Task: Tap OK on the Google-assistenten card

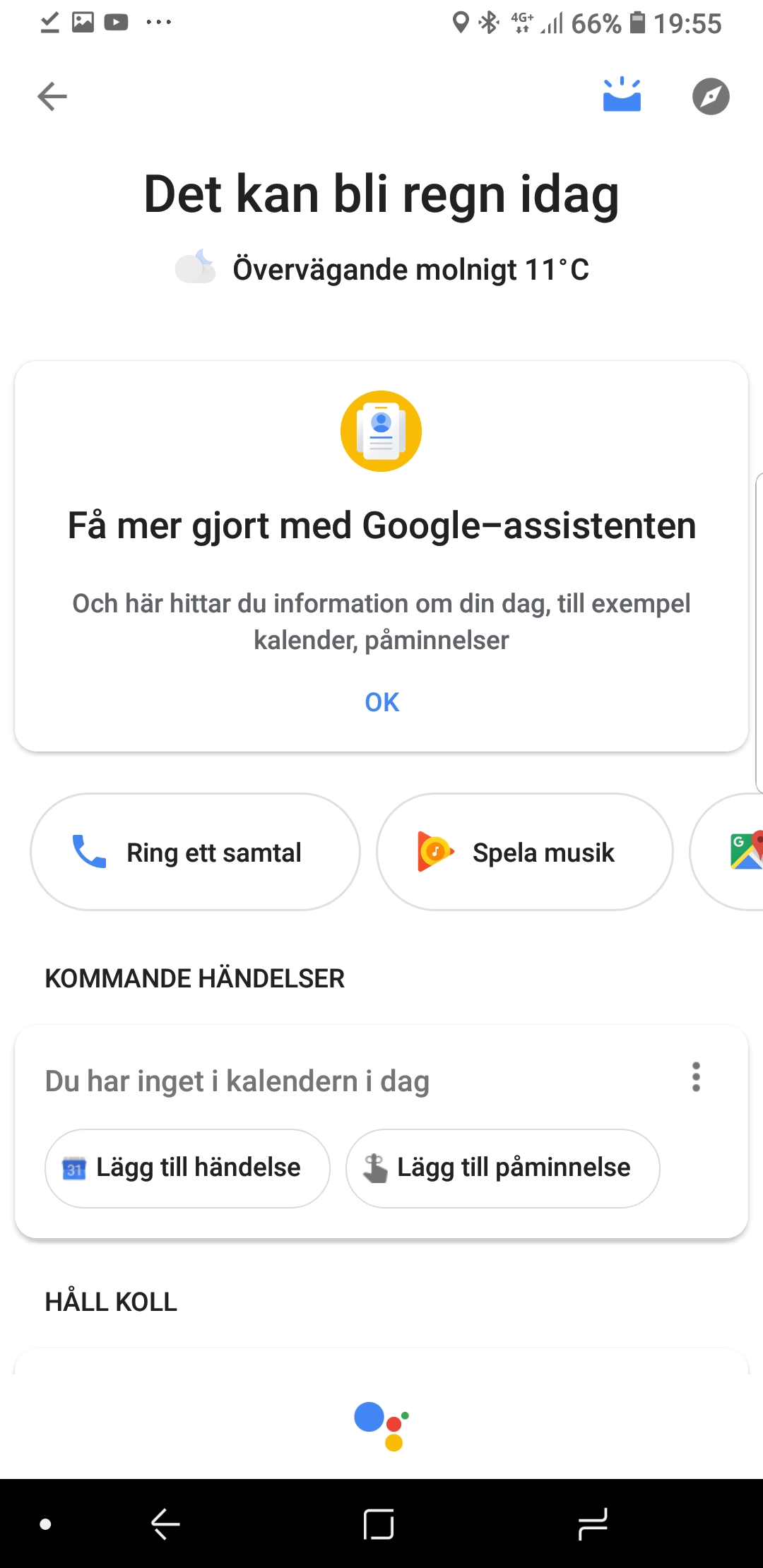Action: point(381,702)
